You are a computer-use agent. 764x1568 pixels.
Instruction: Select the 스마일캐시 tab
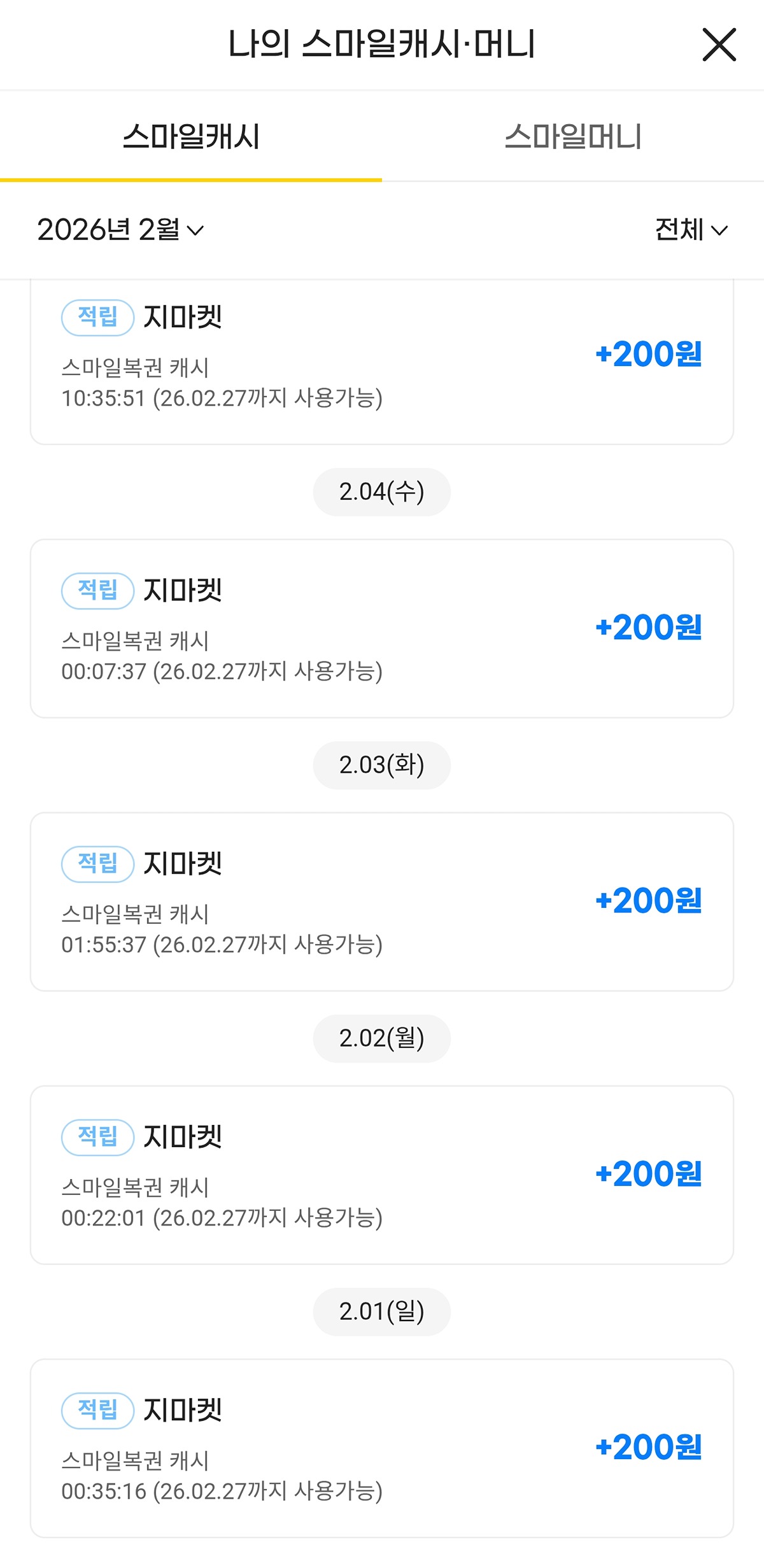pos(191,137)
